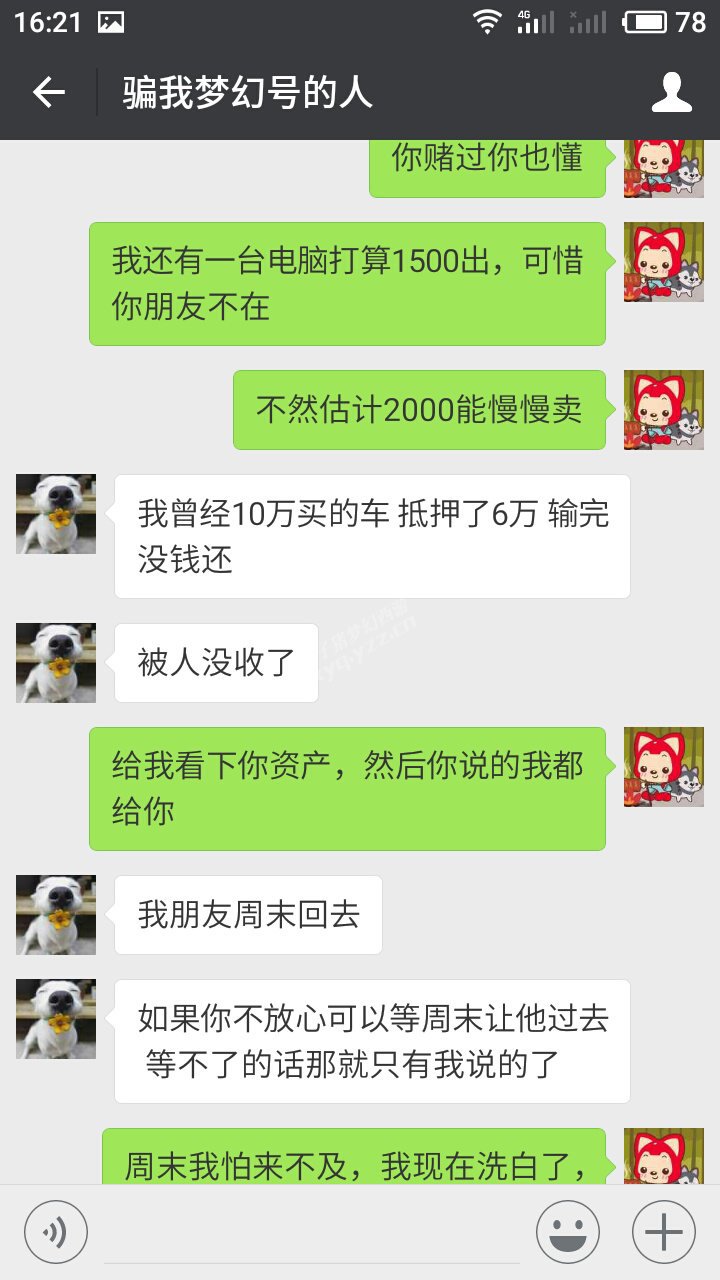This screenshot has height=1280, width=720.
Task: Open the emoji picker
Action: point(568,1231)
